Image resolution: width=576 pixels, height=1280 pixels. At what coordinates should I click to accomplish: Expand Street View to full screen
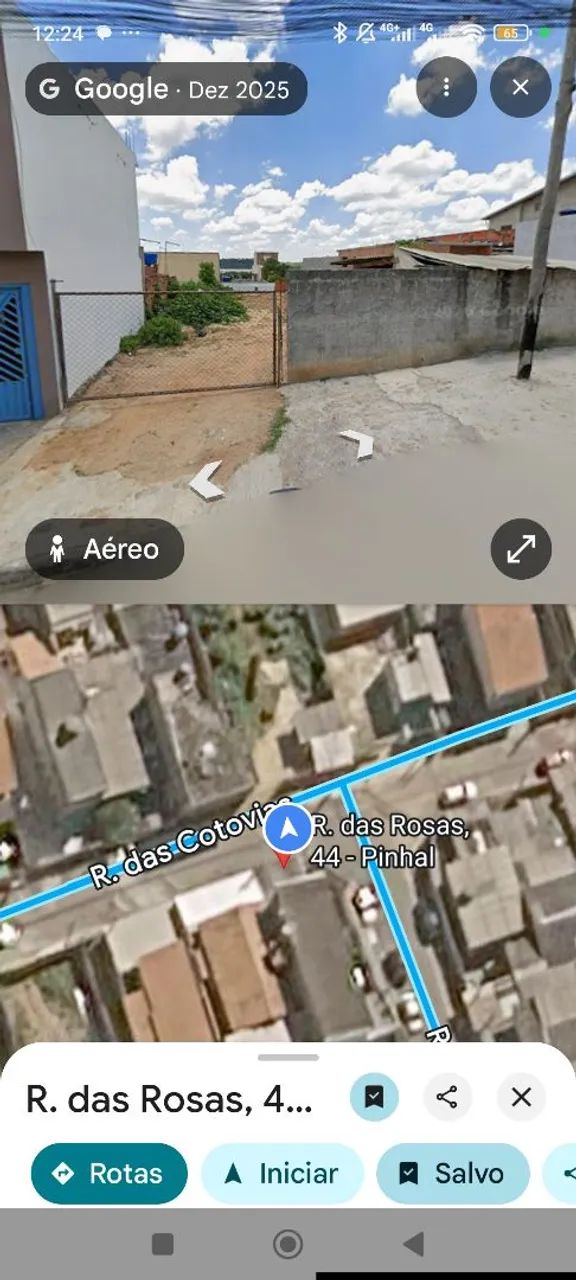click(x=521, y=549)
